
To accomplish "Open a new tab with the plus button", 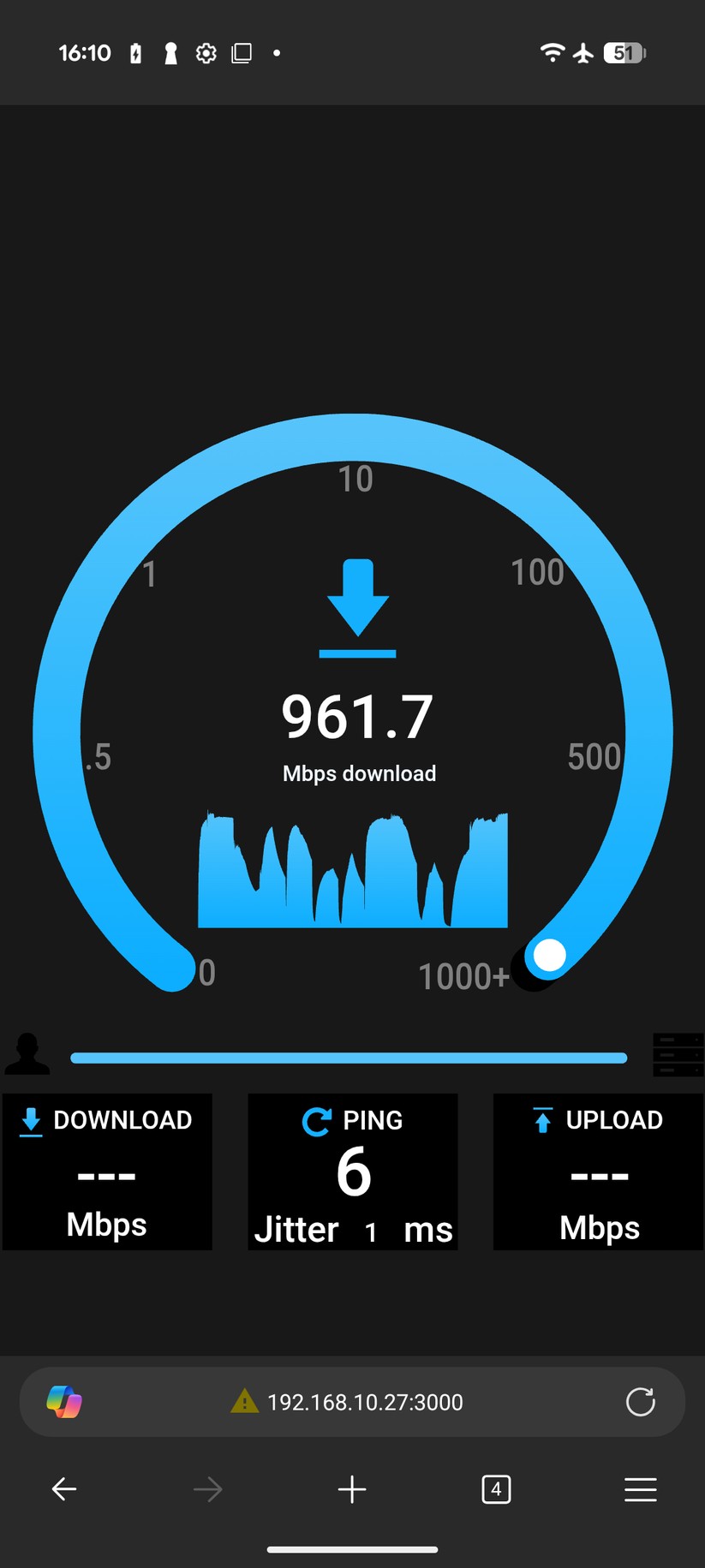I will point(352,1489).
